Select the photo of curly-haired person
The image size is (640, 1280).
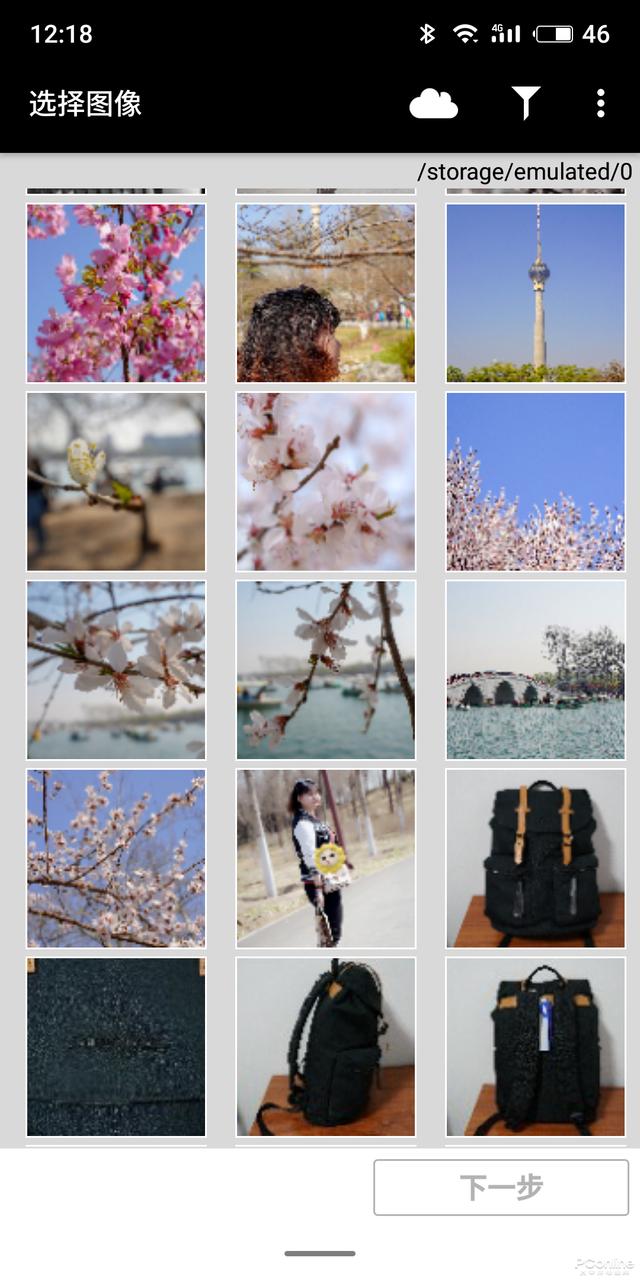[x=326, y=293]
